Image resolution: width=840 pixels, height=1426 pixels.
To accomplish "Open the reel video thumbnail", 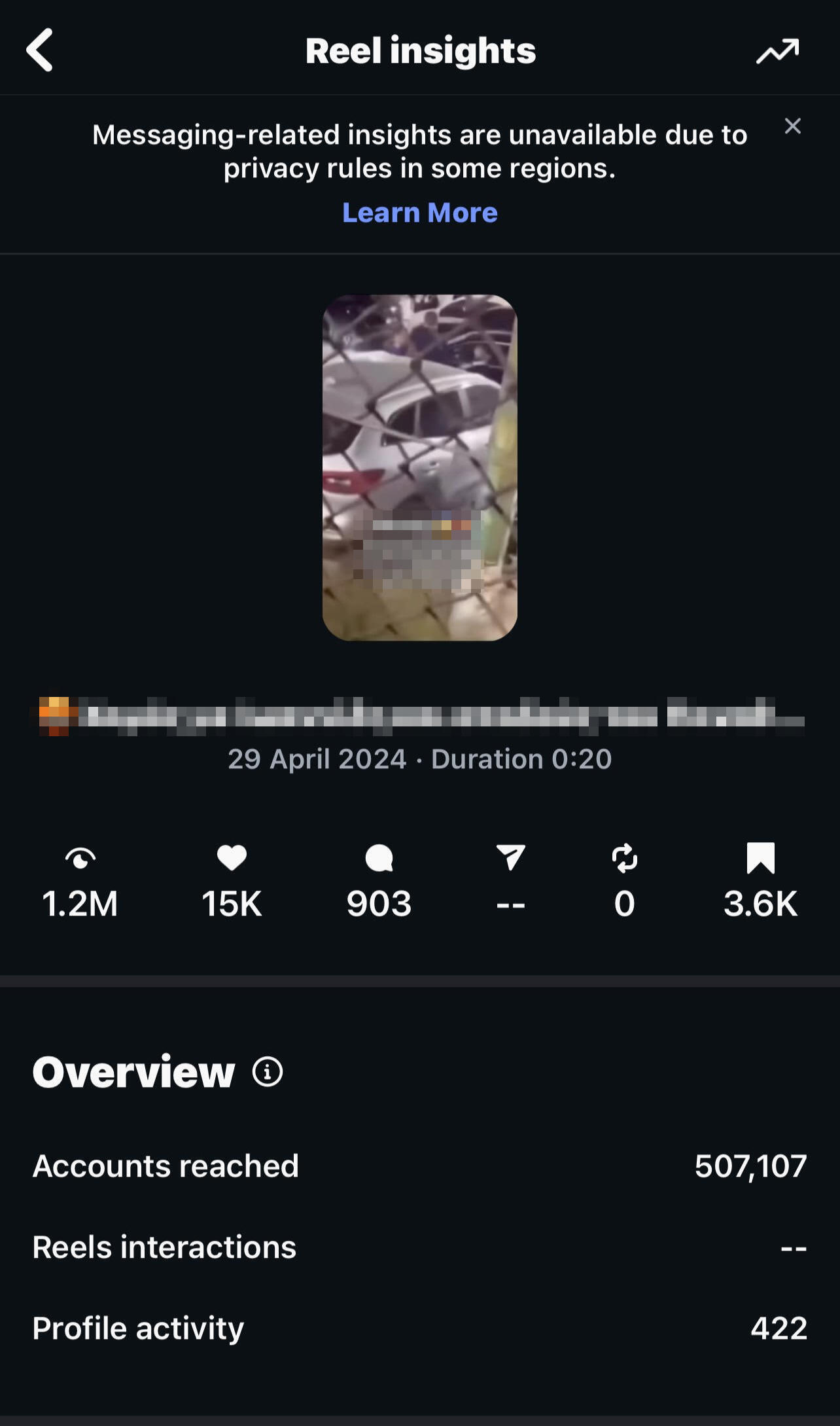I will pos(419,467).
